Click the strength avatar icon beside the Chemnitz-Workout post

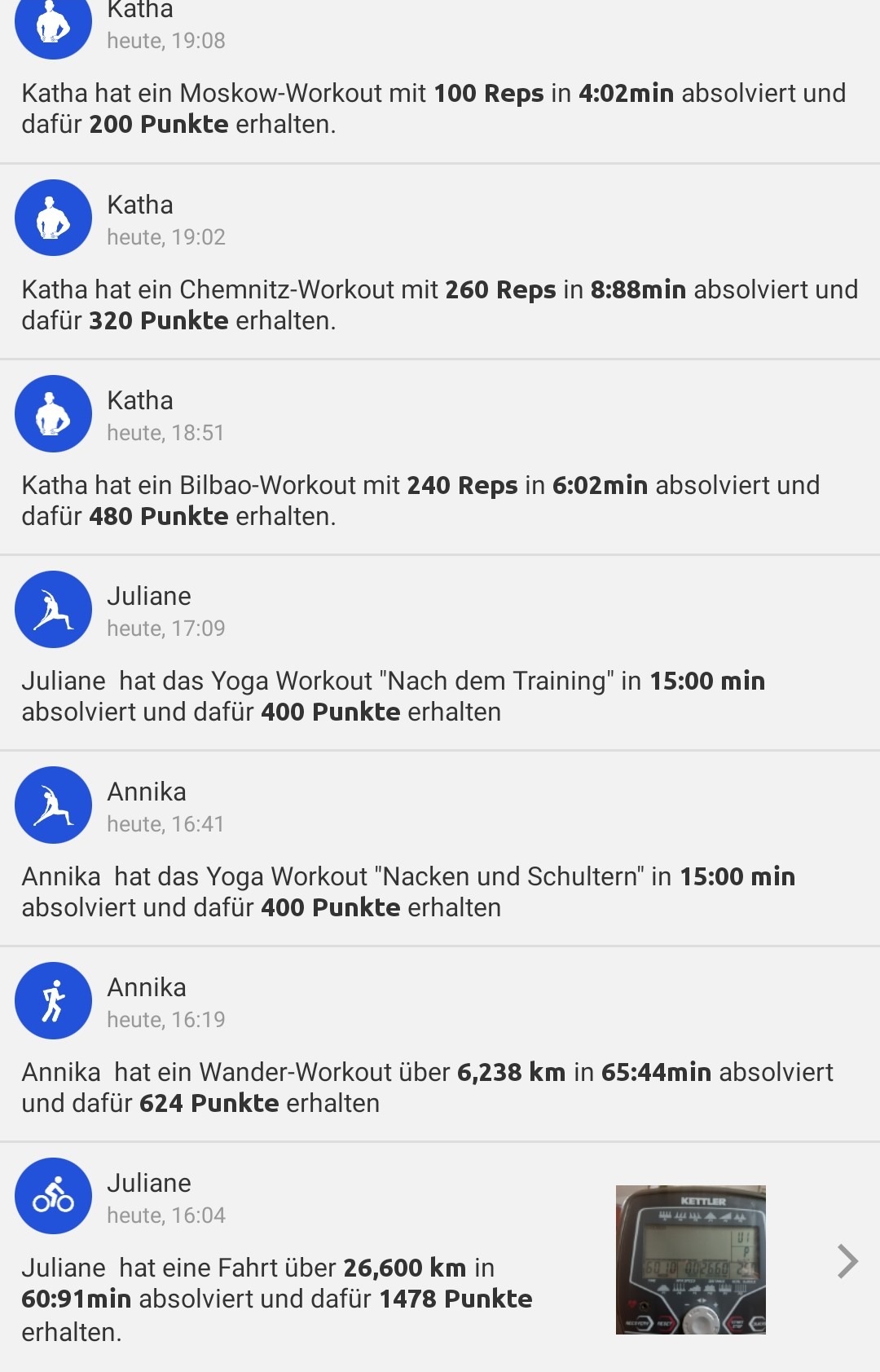pyautogui.click(x=52, y=218)
